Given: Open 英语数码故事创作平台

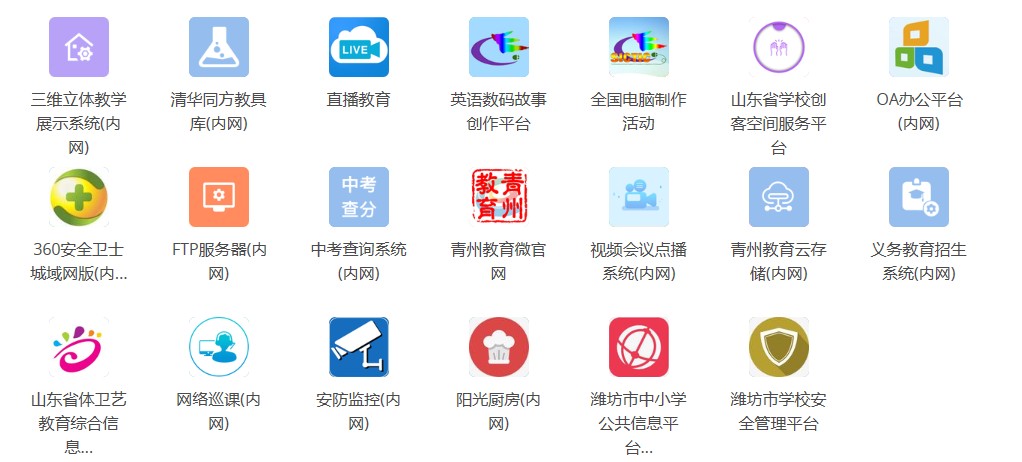Looking at the screenshot, I should click(499, 47).
